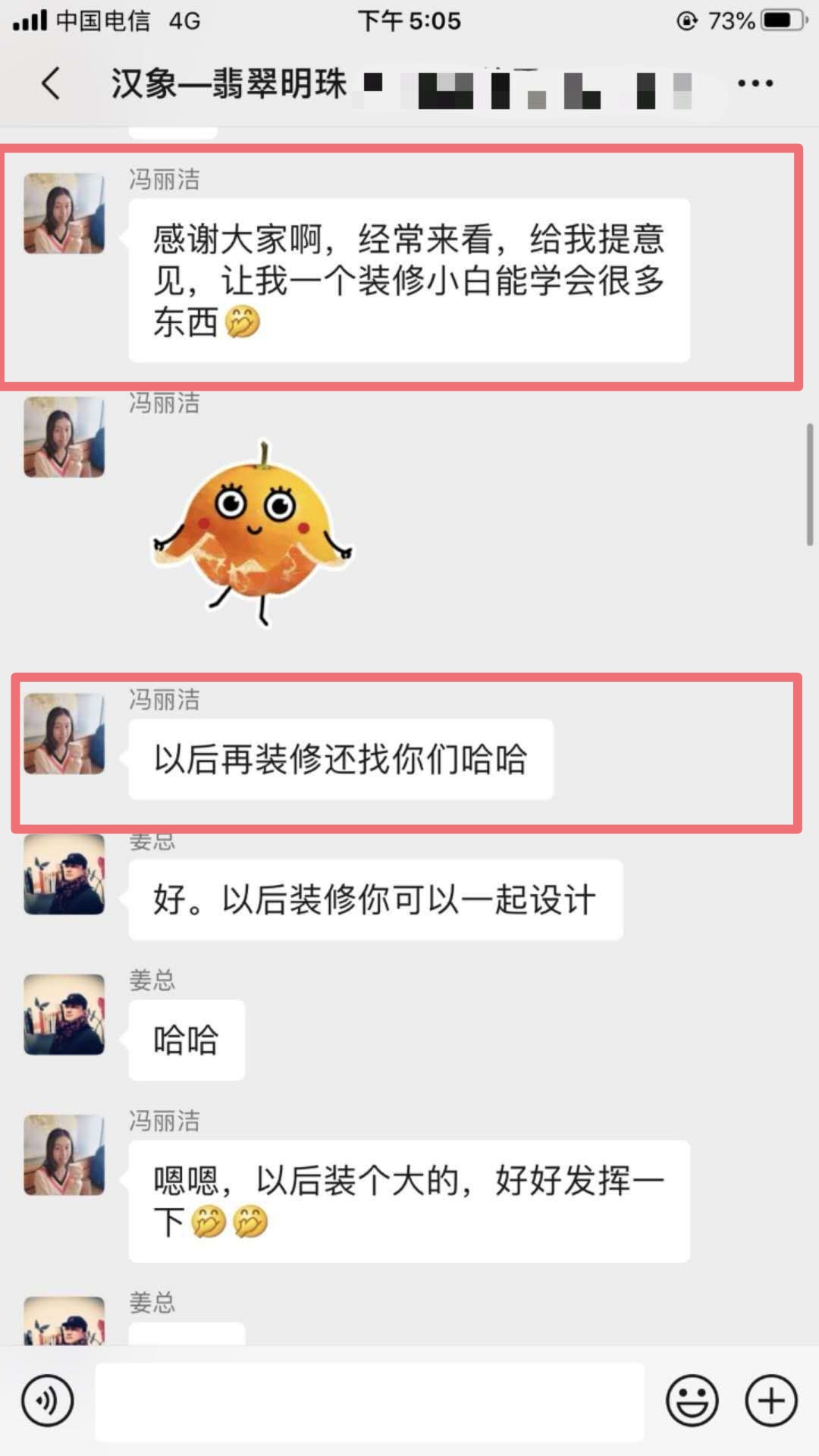Tap the message text field
This screenshot has height=1456, width=819.
coord(370,1401)
